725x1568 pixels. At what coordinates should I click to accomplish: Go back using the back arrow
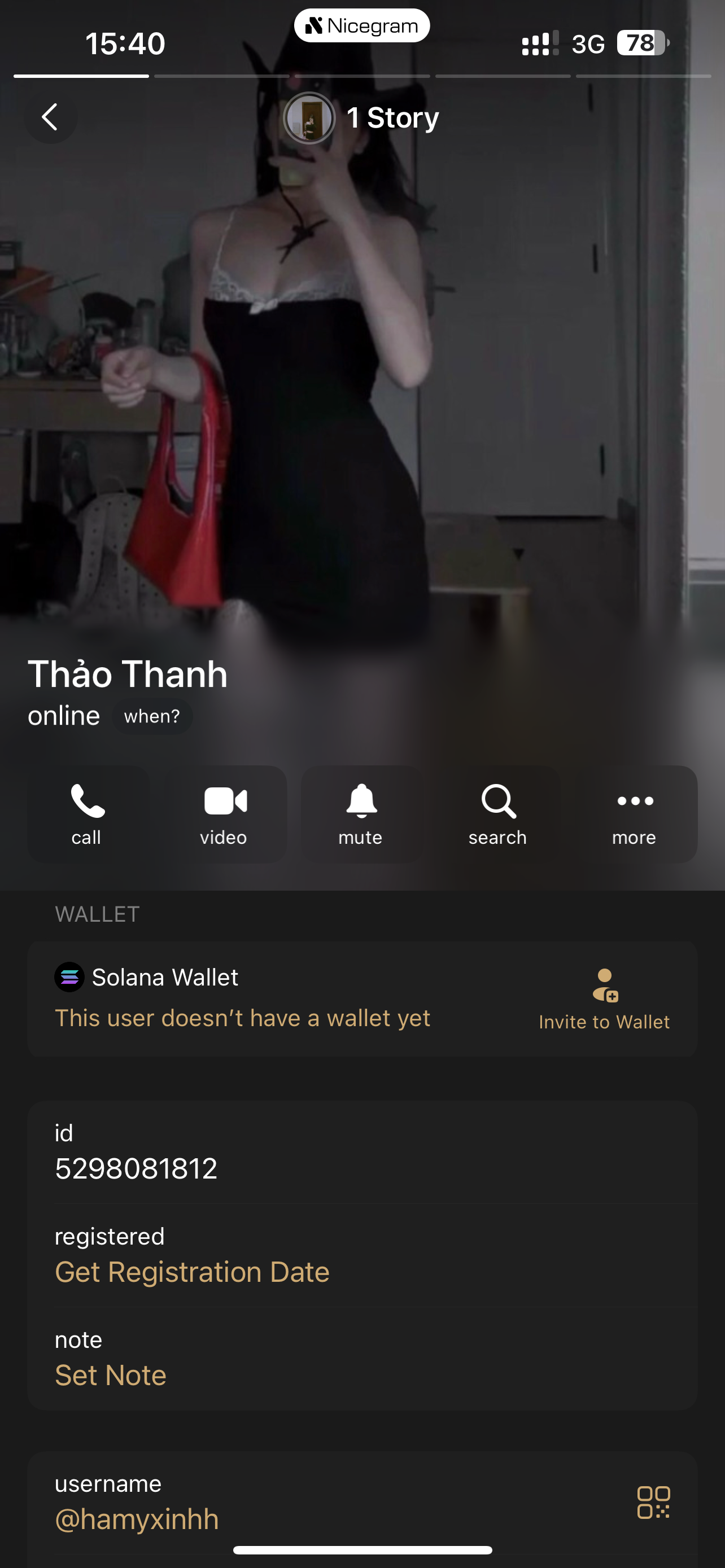tap(50, 117)
